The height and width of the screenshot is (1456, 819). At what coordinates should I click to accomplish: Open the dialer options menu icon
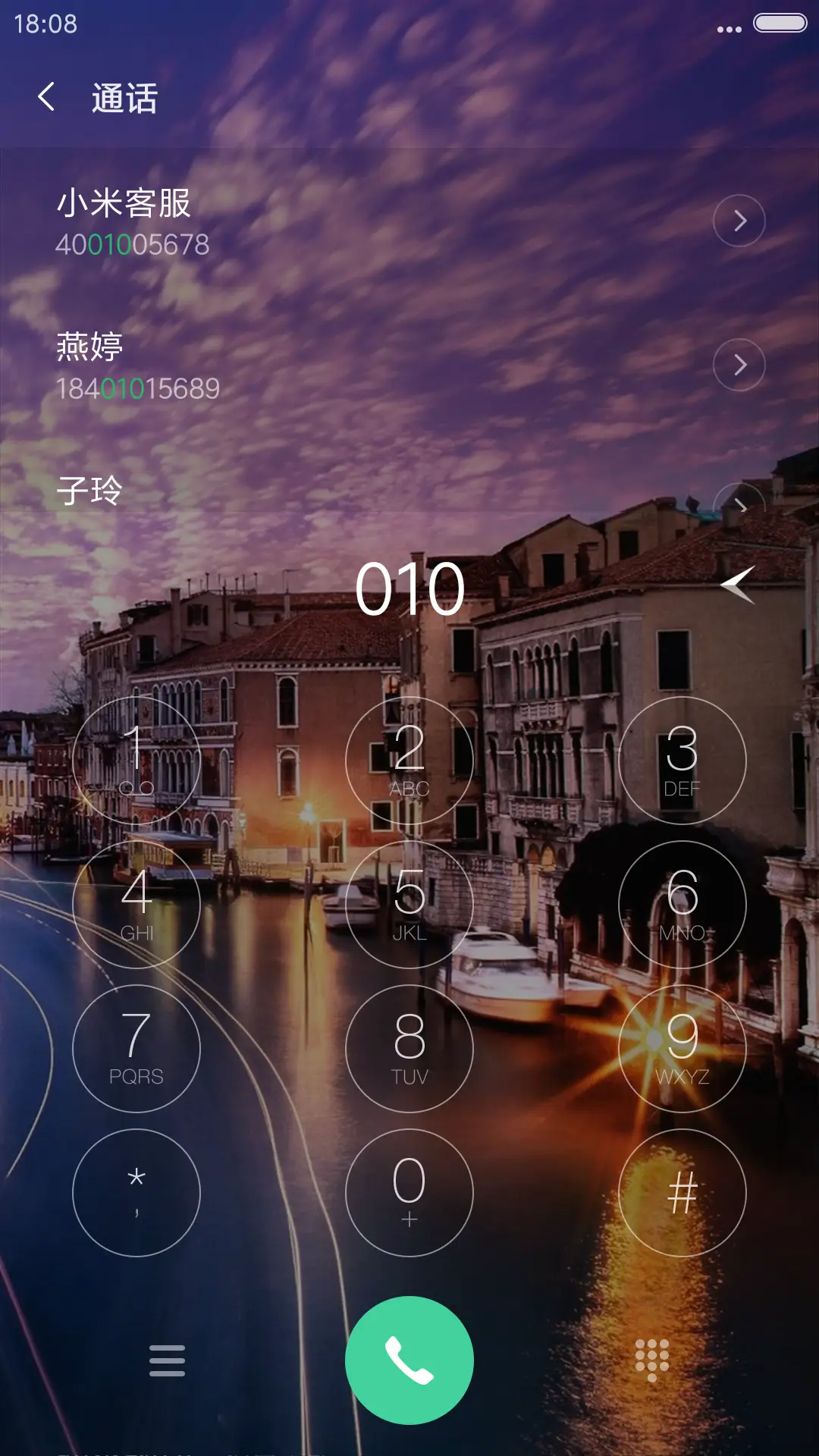[x=168, y=1361]
